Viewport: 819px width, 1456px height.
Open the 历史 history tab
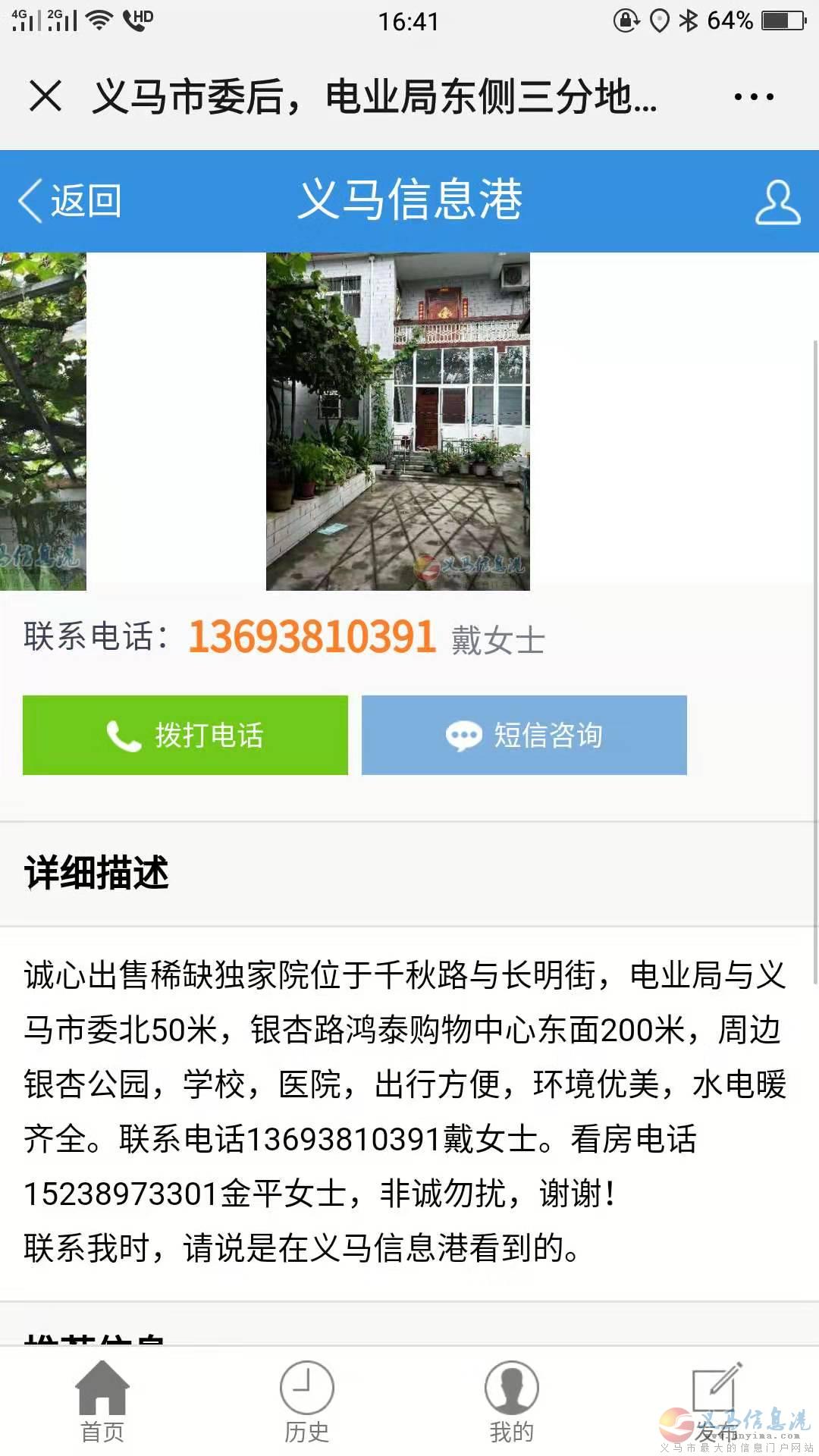tap(307, 1402)
